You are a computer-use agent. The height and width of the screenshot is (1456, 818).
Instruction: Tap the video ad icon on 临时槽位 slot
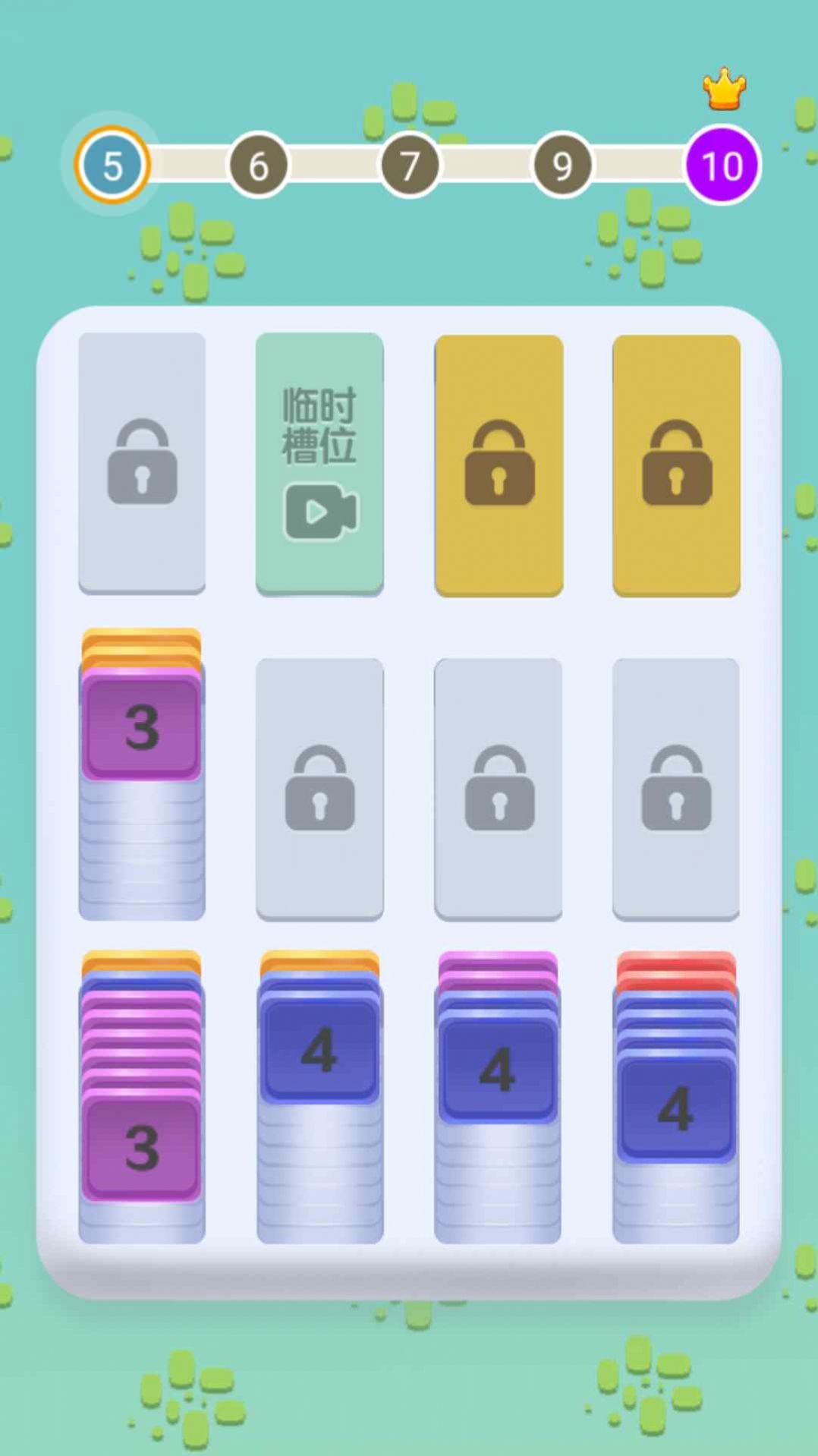[x=319, y=513]
